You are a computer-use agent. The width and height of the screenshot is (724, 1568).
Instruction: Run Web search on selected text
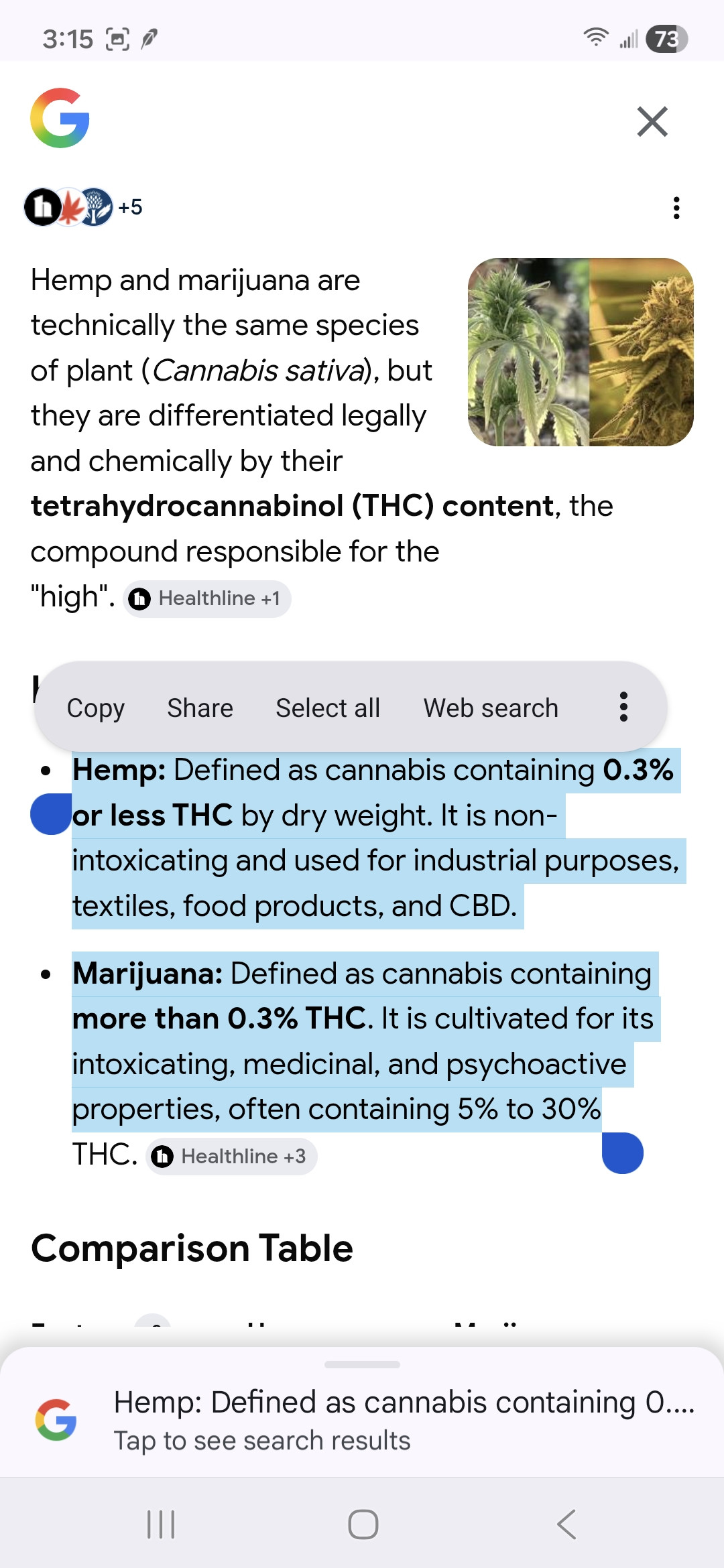click(491, 708)
